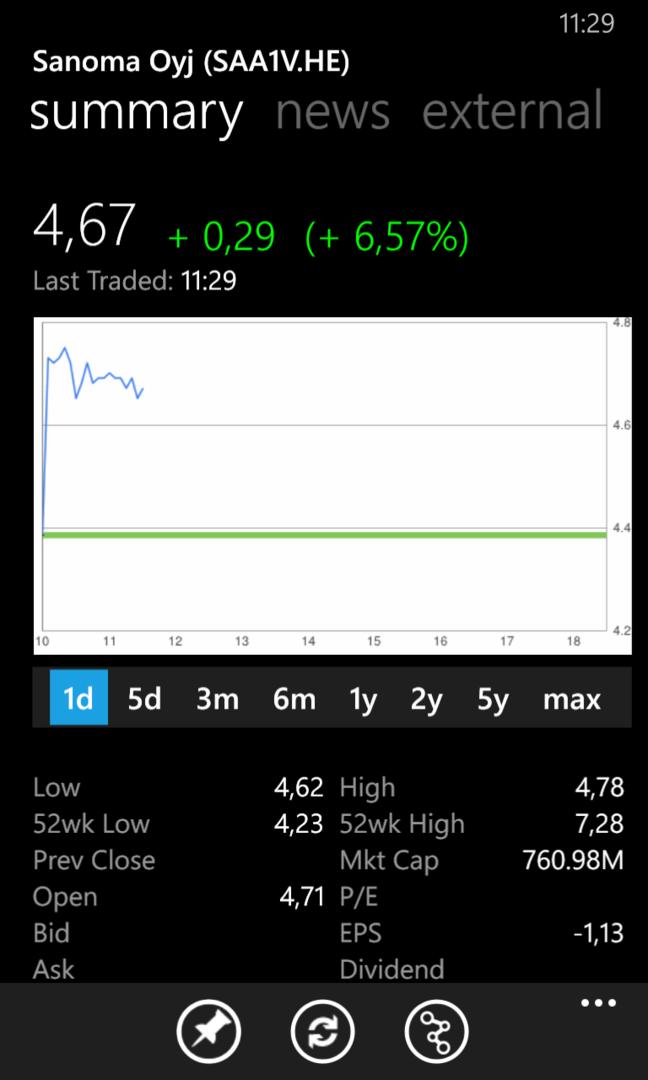This screenshot has height=1080, width=648.
Task: Select the 1d chart range
Action: point(78,698)
